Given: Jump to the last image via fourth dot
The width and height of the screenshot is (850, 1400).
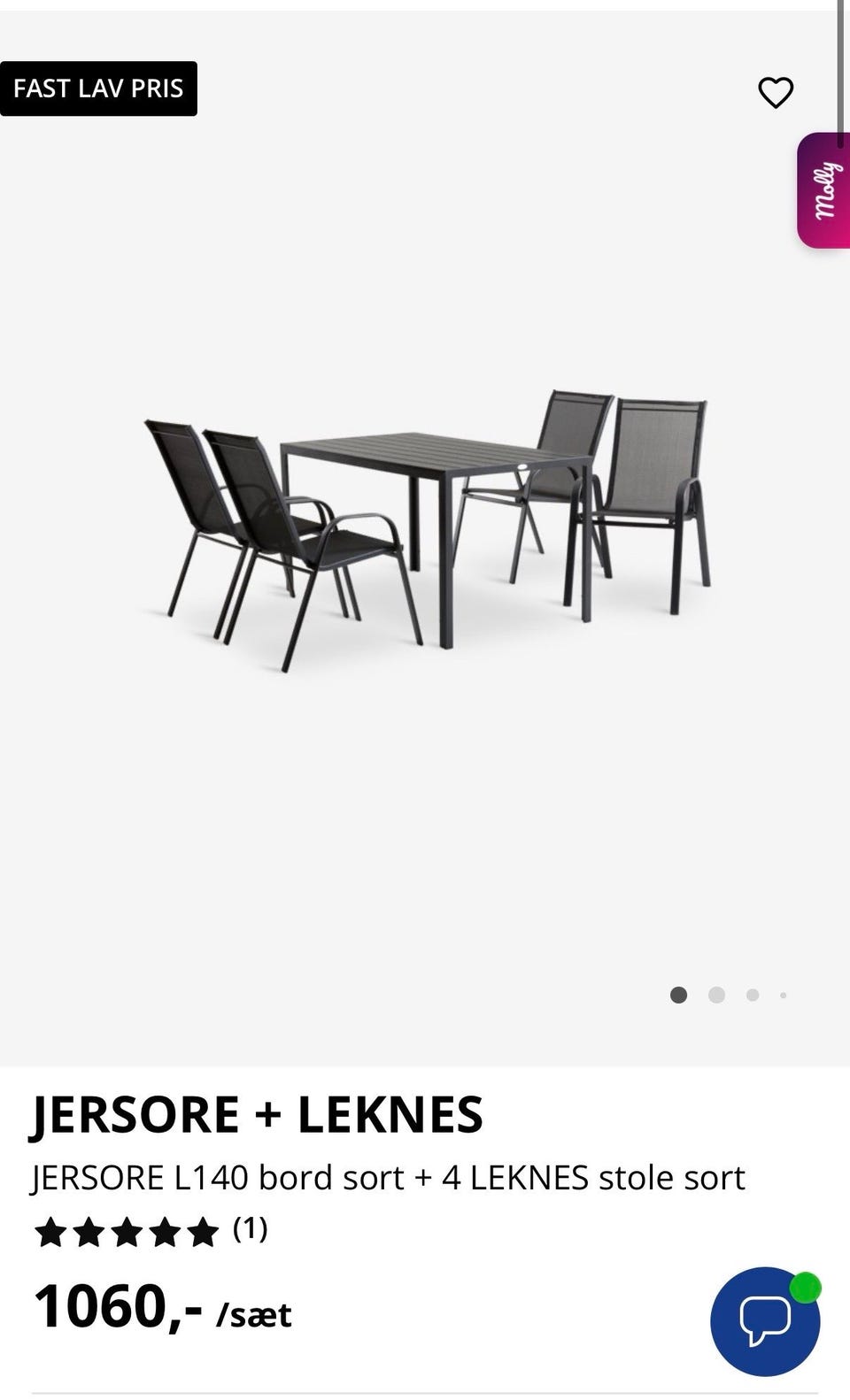Looking at the screenshot, I should coord(784,995).
